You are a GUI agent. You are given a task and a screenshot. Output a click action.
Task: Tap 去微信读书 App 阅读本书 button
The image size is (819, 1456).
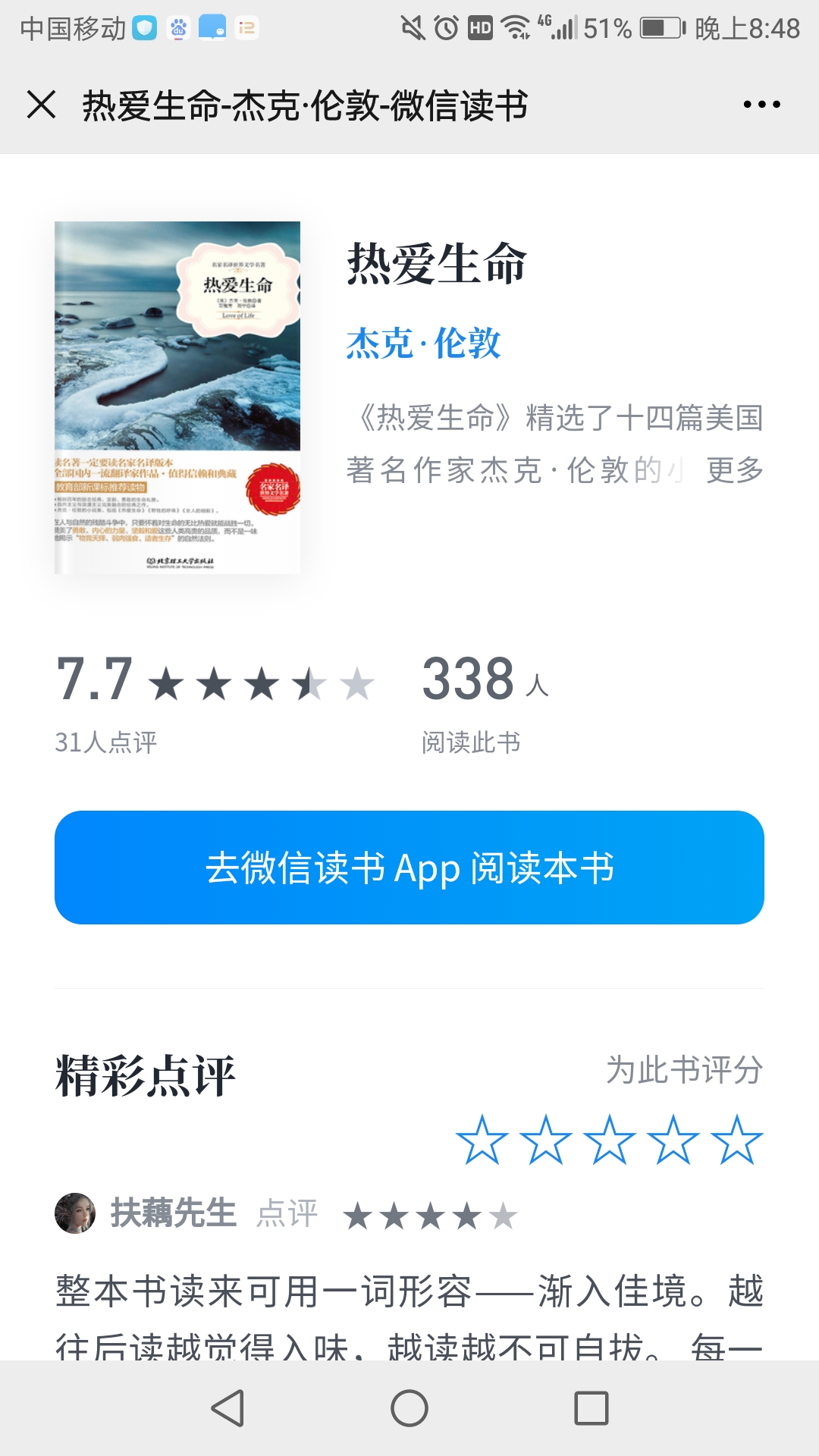click(x=409, y=868)
